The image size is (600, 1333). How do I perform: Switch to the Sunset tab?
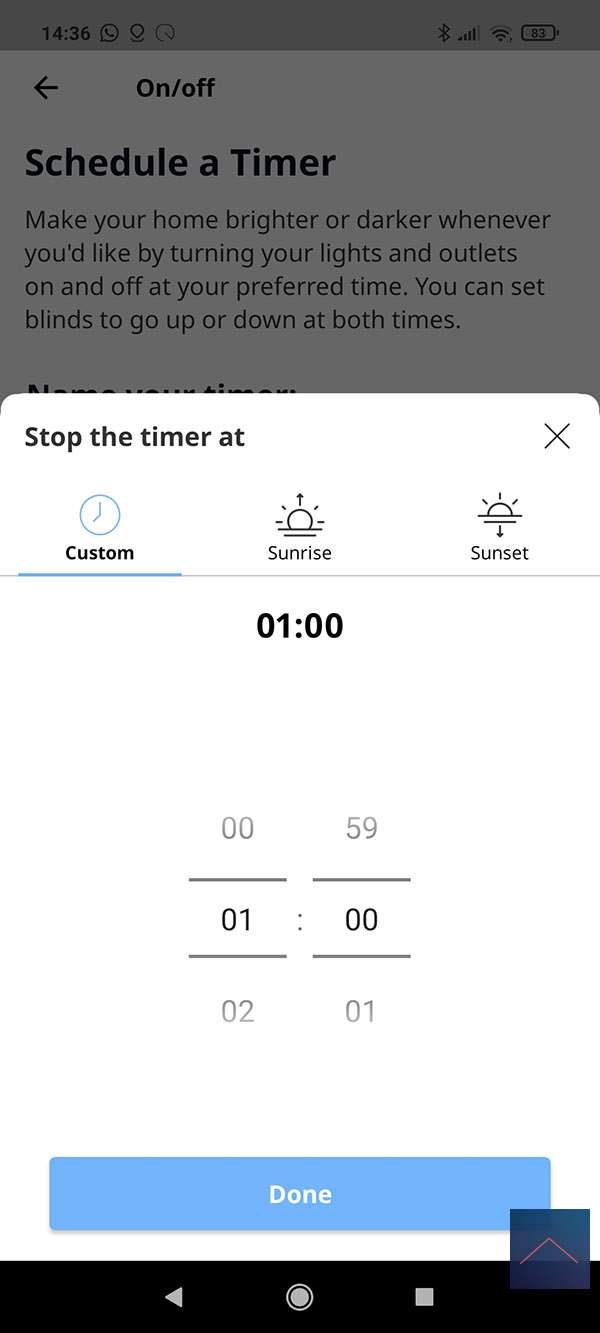(499, 530)
